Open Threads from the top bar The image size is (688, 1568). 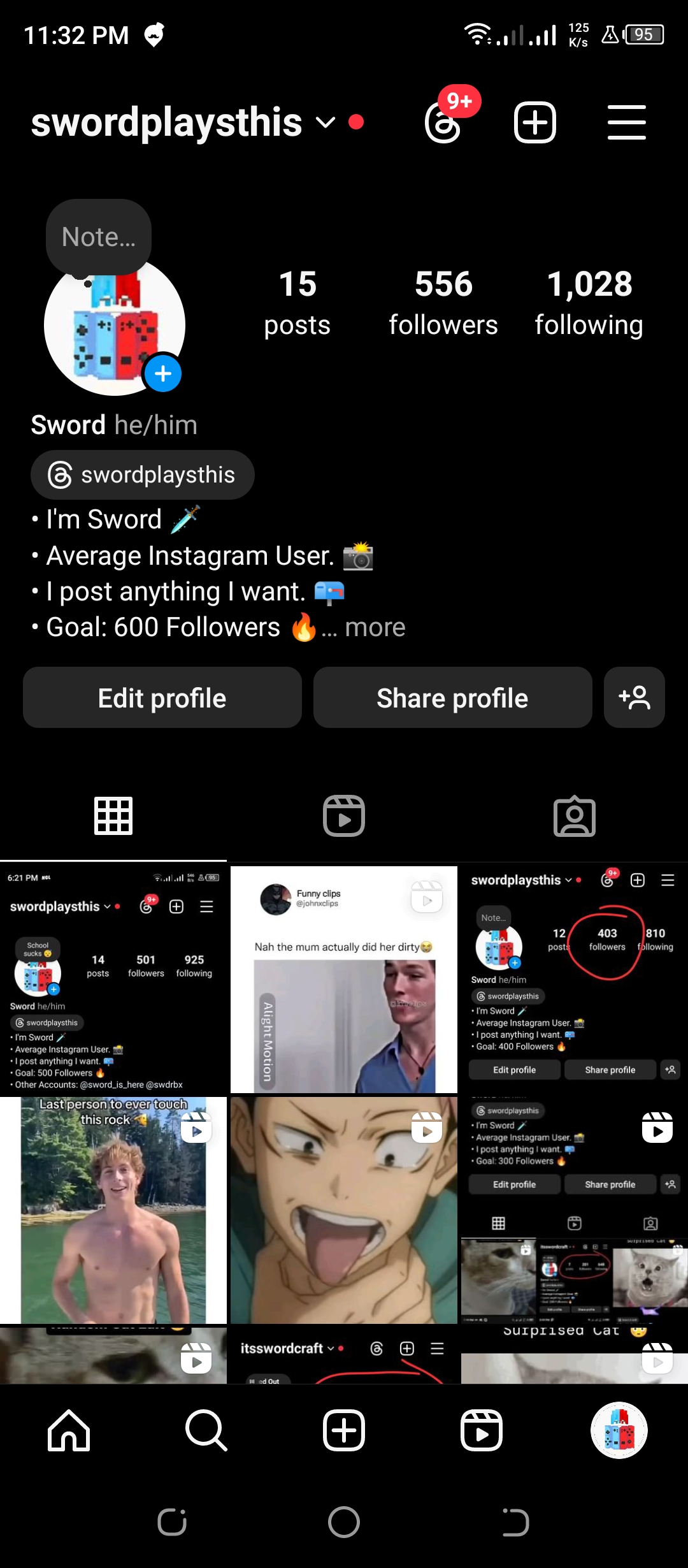[x=443, y=122]
